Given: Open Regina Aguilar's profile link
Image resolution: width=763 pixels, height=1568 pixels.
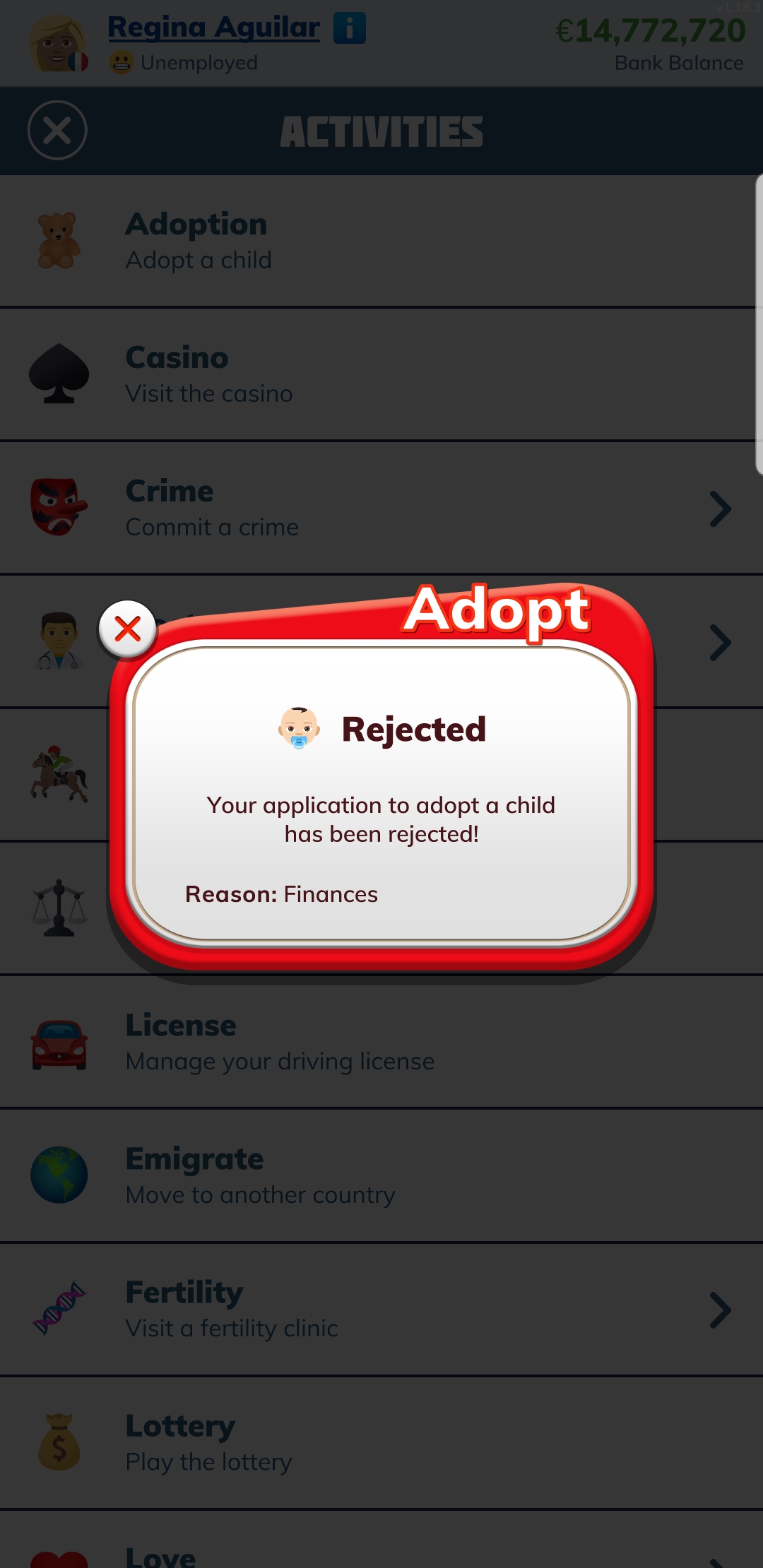Looking at the screenshot, I should coord(215,27).
